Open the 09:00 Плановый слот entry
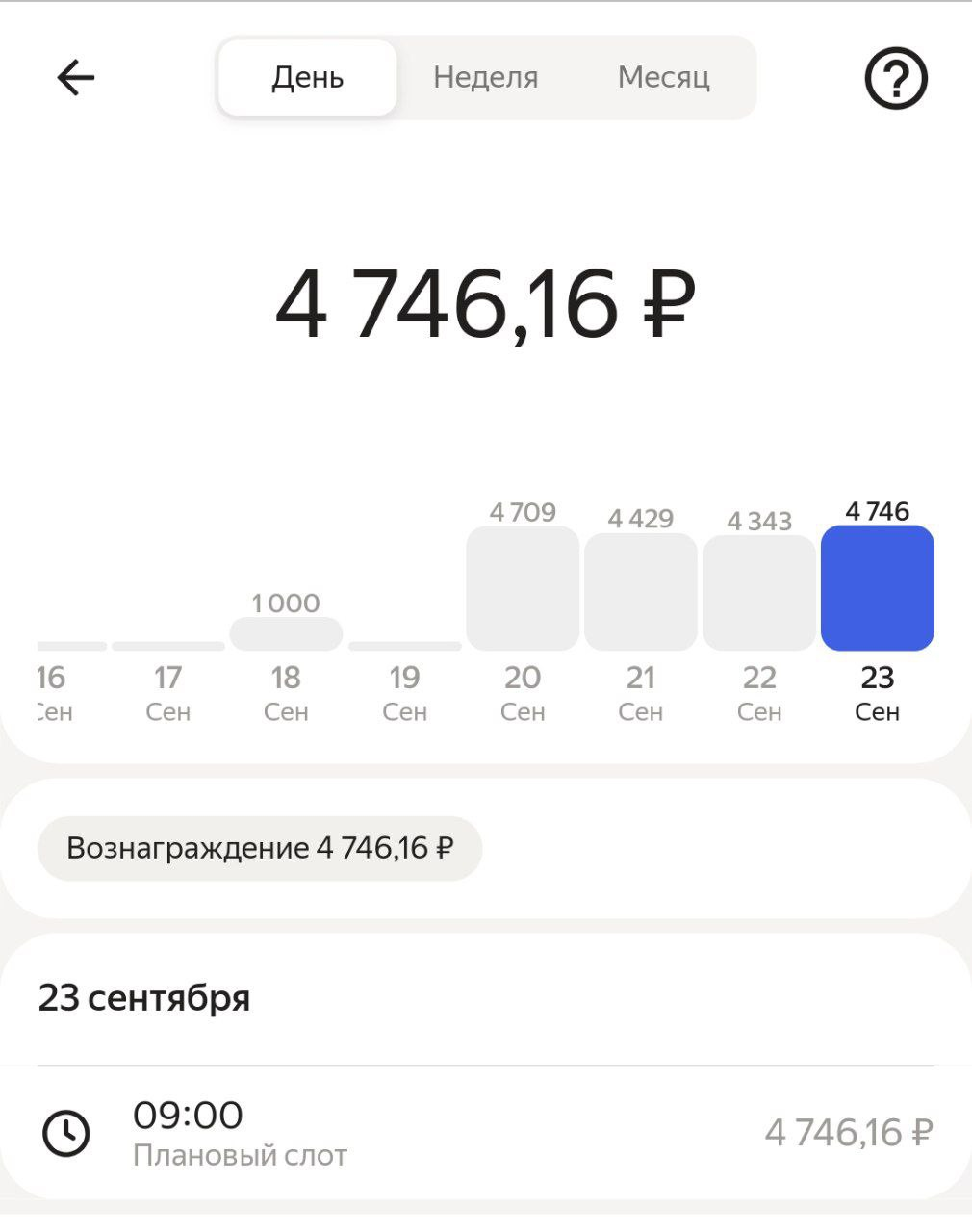972x1232 pixels. (x=485, y=1133)
